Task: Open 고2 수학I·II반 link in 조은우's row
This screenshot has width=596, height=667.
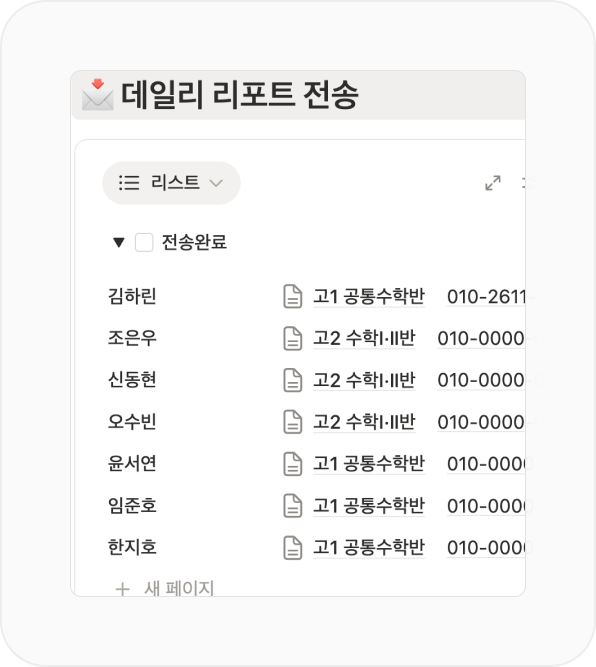Action: pos(364,338)
